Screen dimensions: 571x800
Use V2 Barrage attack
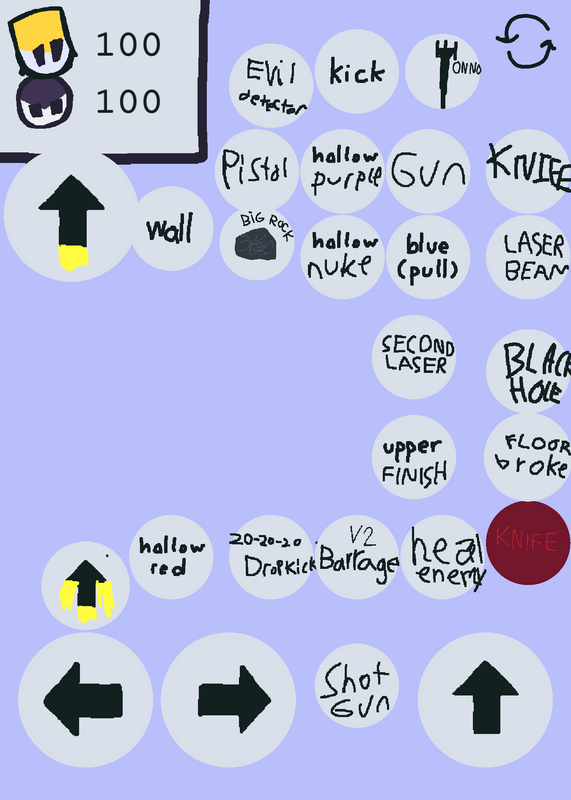click(x=357, y=557)
